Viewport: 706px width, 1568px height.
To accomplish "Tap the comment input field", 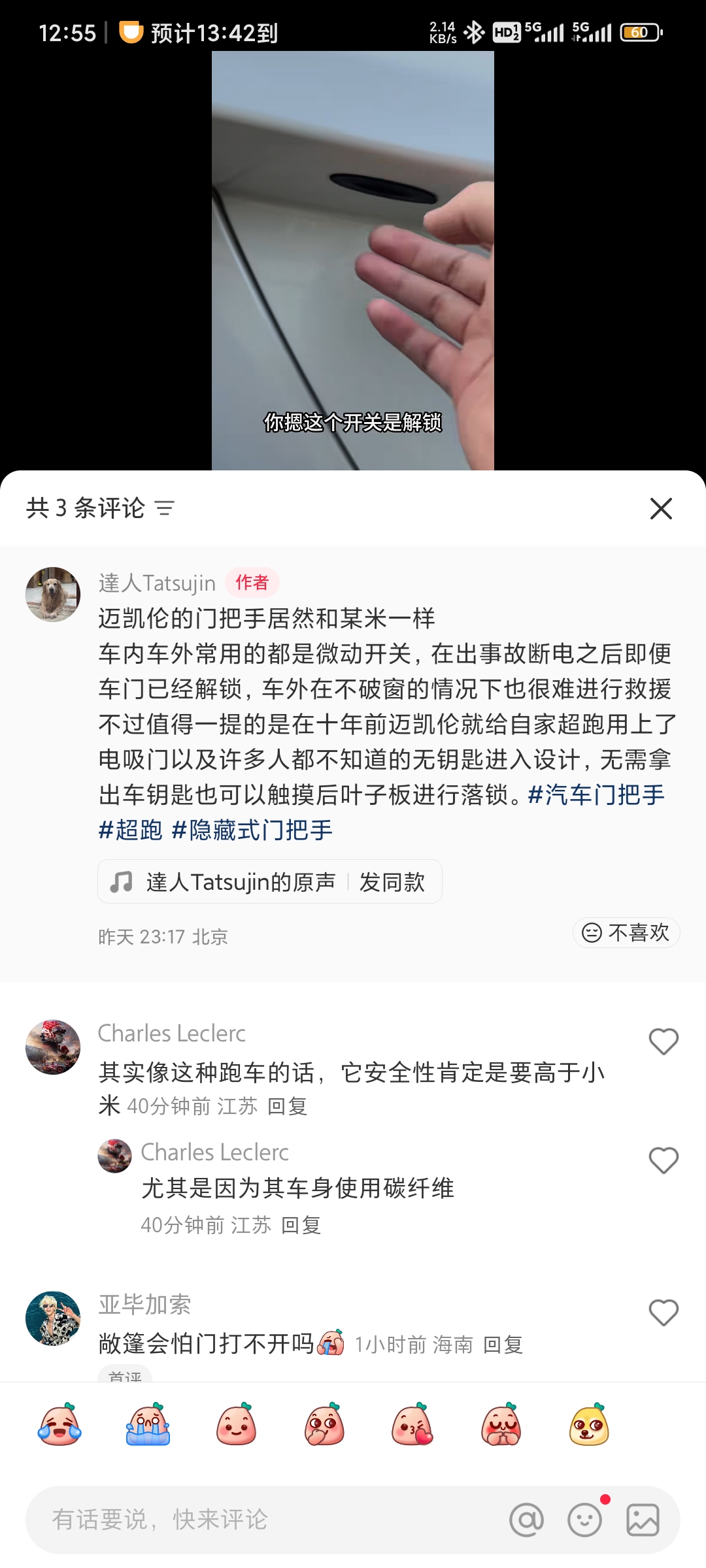I will (x=261, y=1520).
